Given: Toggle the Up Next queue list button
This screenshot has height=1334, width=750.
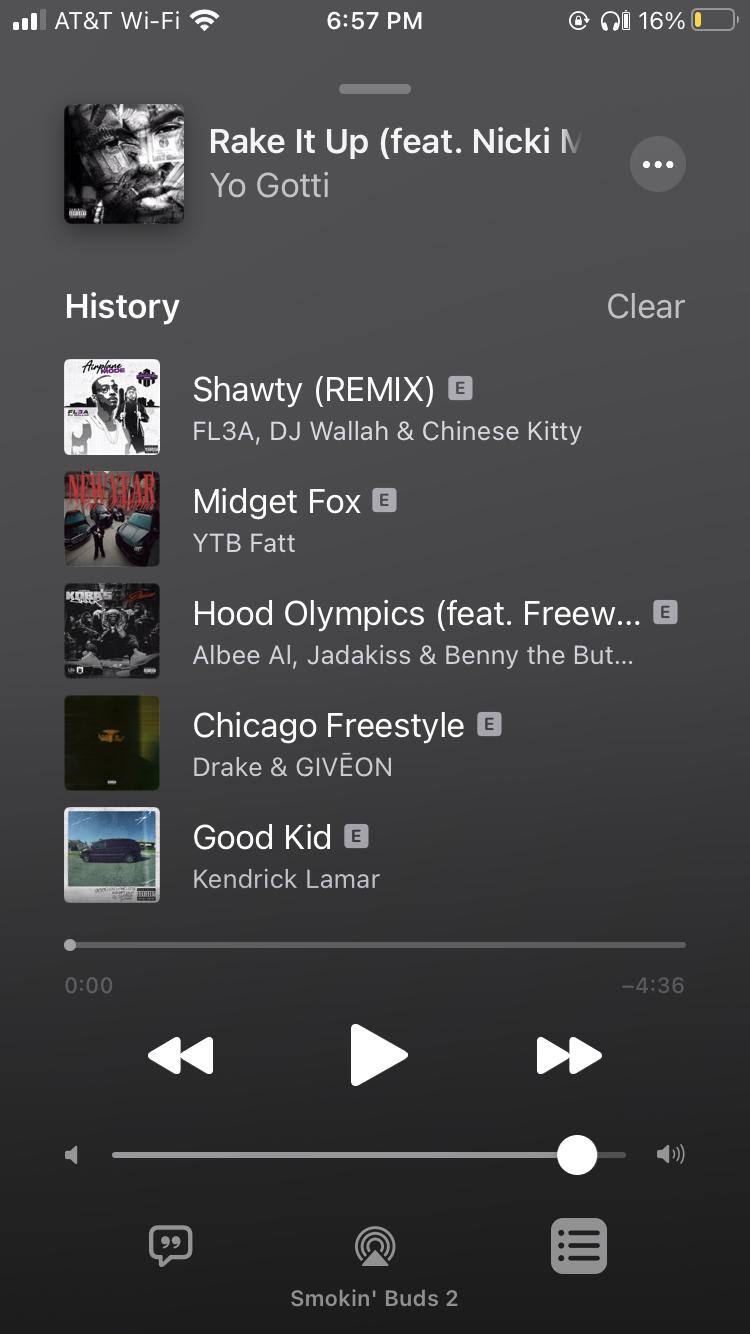Looking at the screenshot, I should coord(579,1246).
